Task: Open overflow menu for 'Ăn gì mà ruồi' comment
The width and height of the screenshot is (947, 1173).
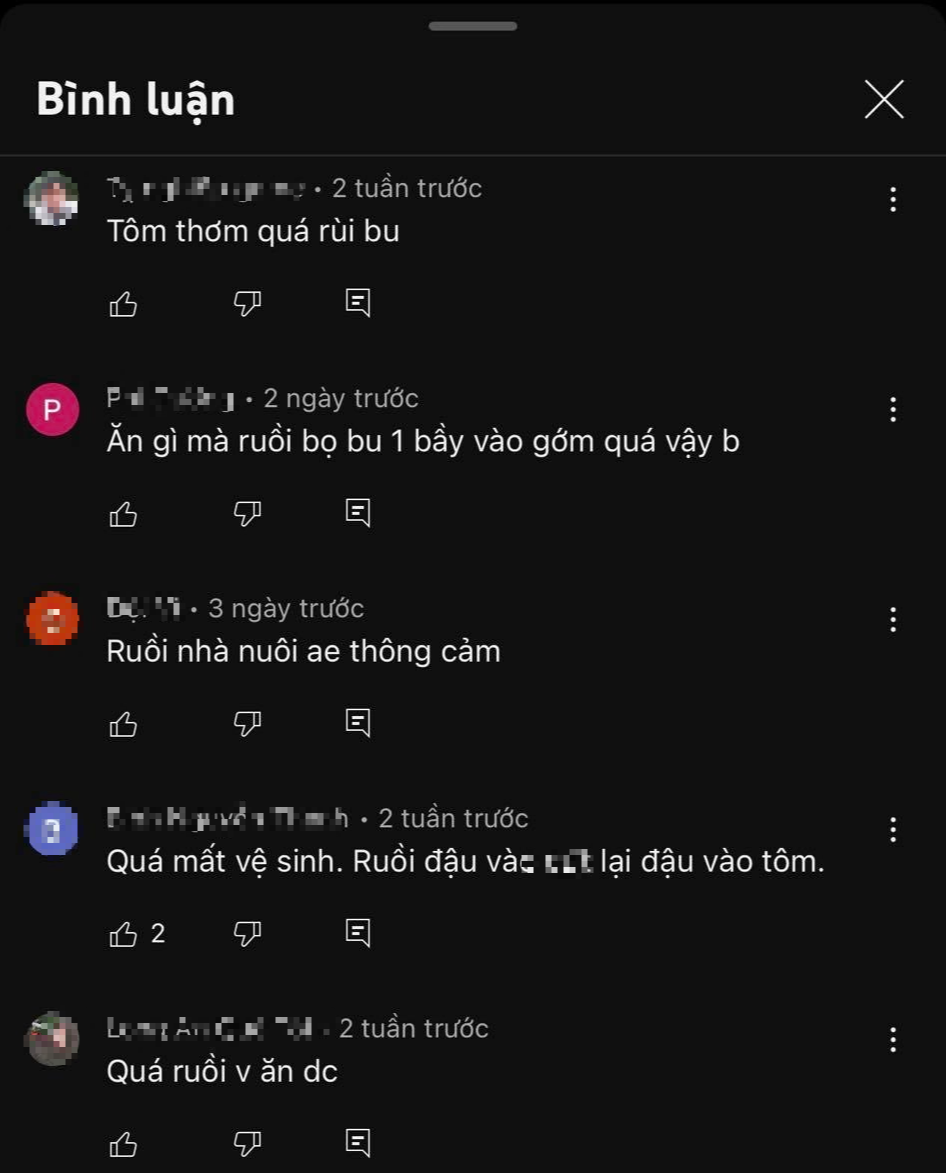Action: [x=893, y=409]
